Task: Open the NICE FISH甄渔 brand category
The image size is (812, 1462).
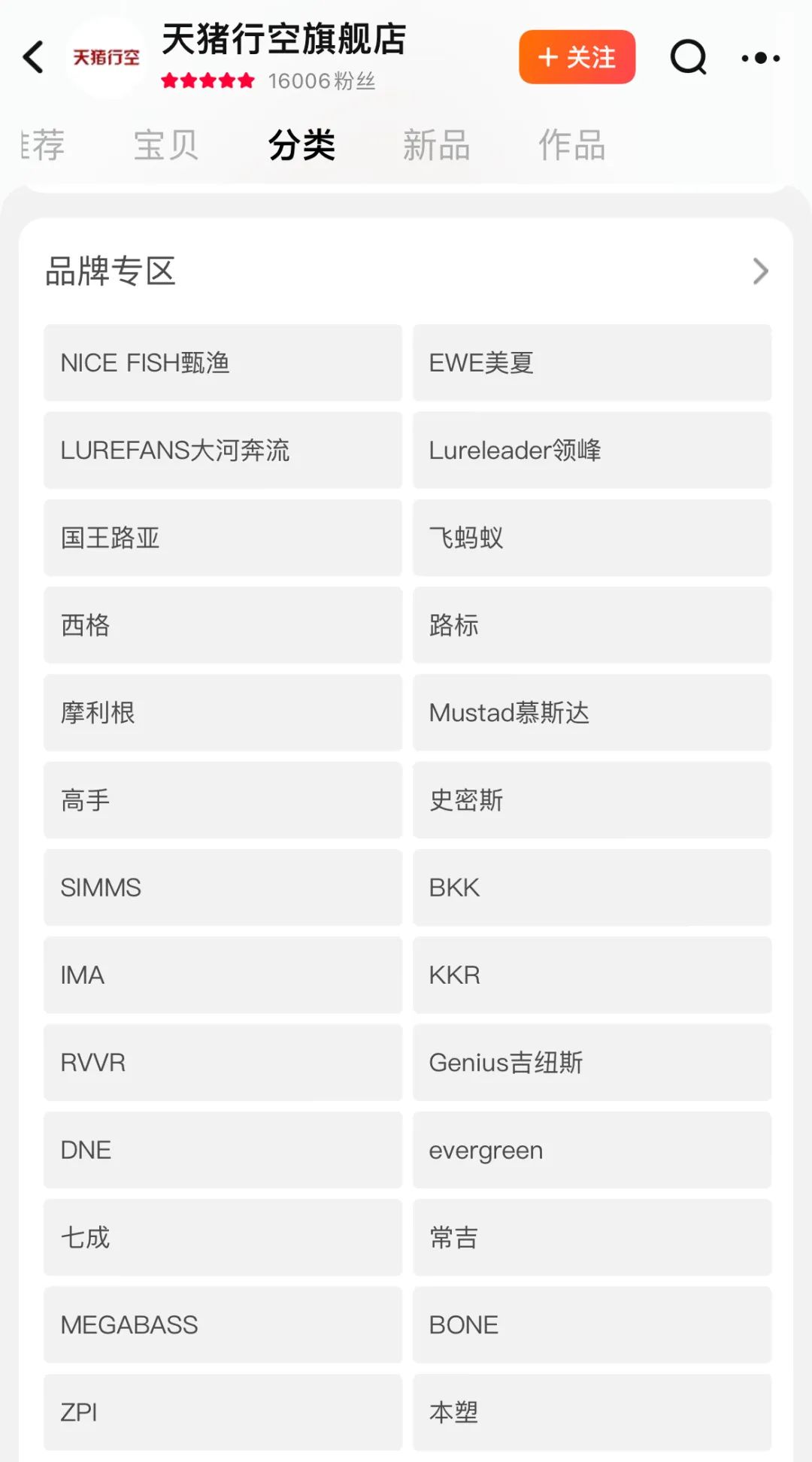Action: (x=223, y=362)
